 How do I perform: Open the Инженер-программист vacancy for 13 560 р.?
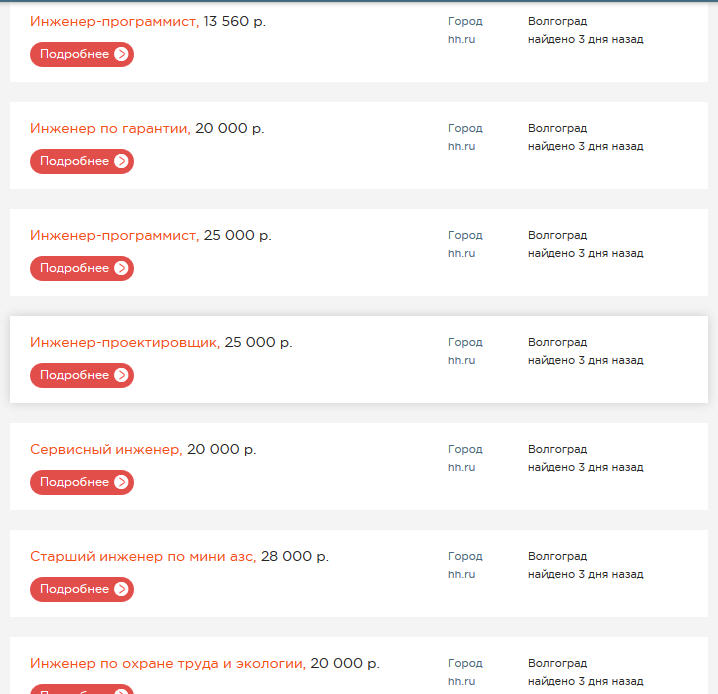tap(113, 21)
